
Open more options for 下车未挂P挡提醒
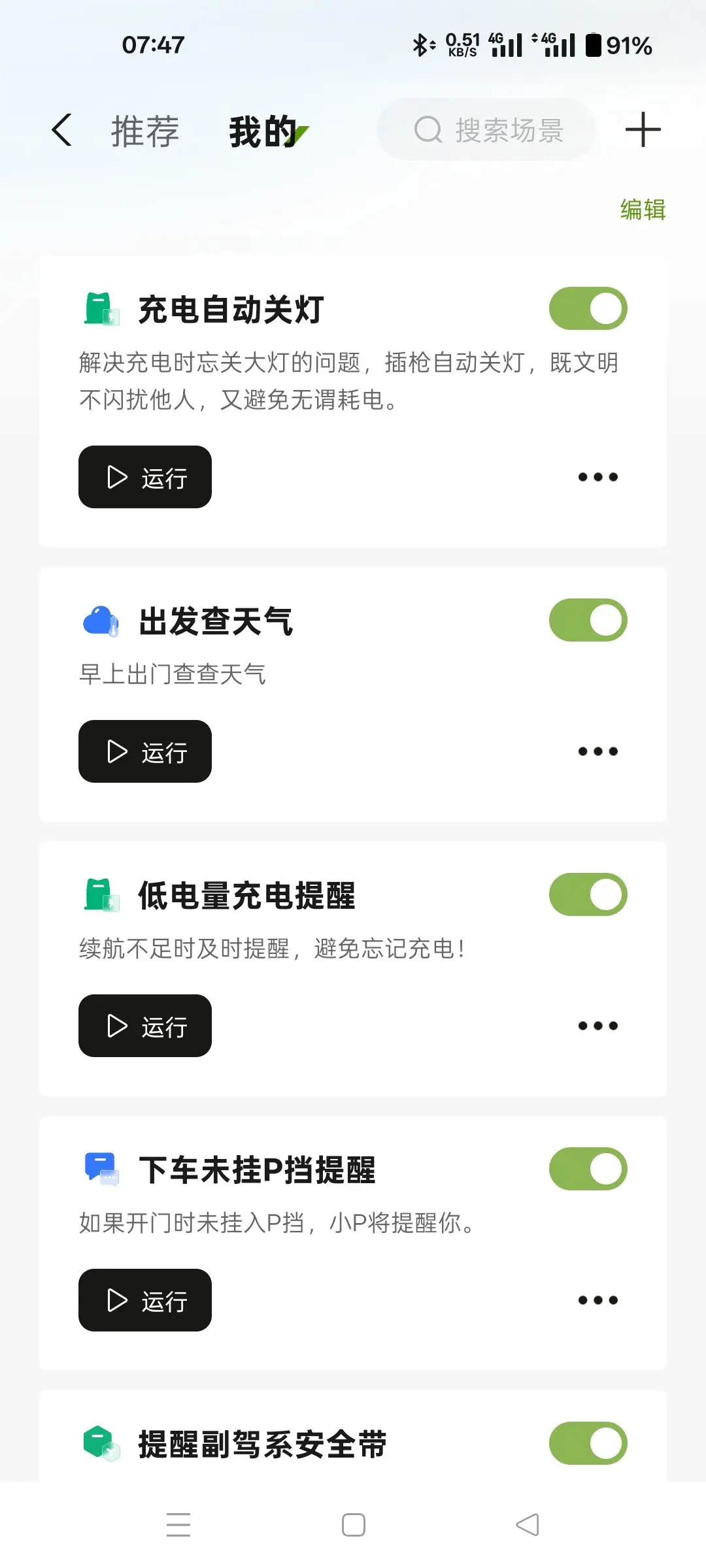[597, 1300]
